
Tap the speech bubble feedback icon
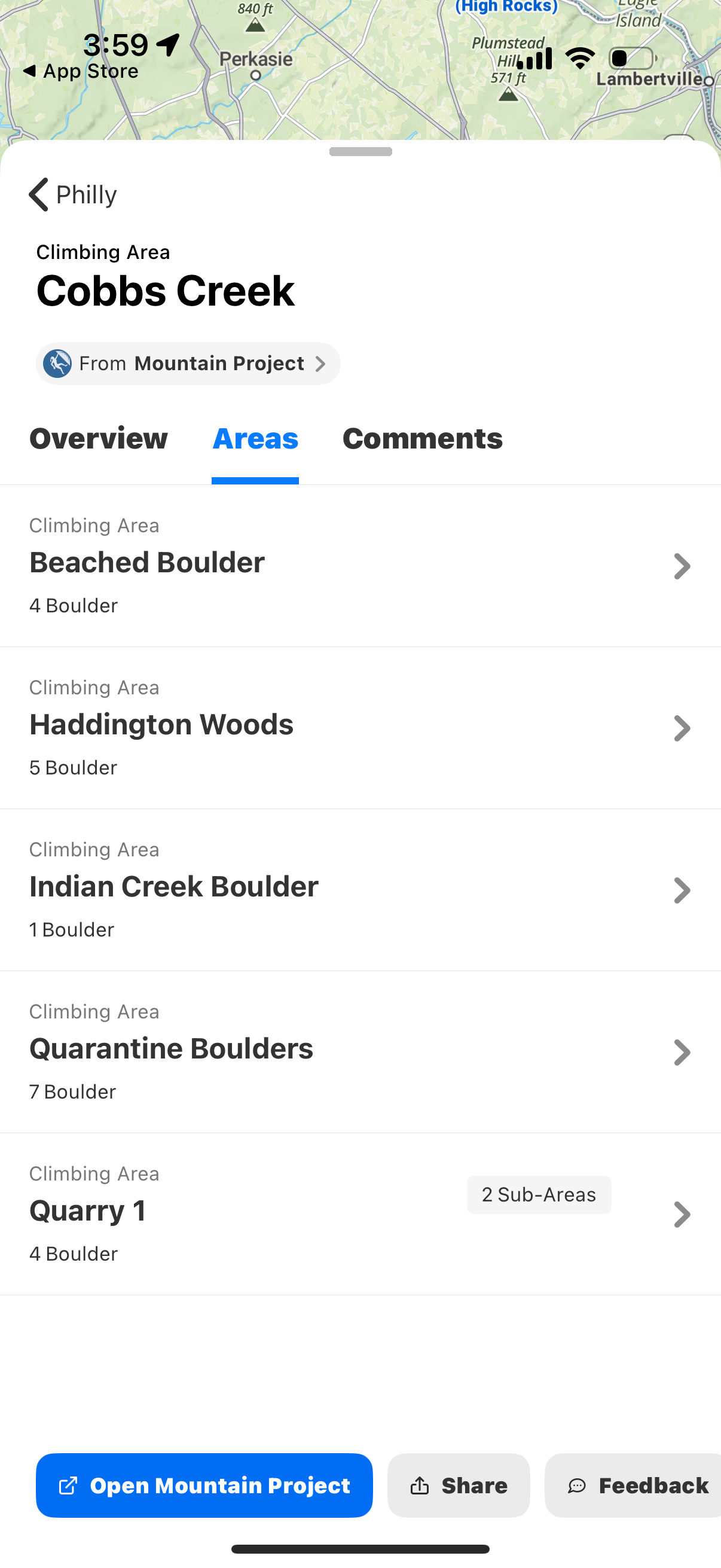click(x=578, y=1485)
